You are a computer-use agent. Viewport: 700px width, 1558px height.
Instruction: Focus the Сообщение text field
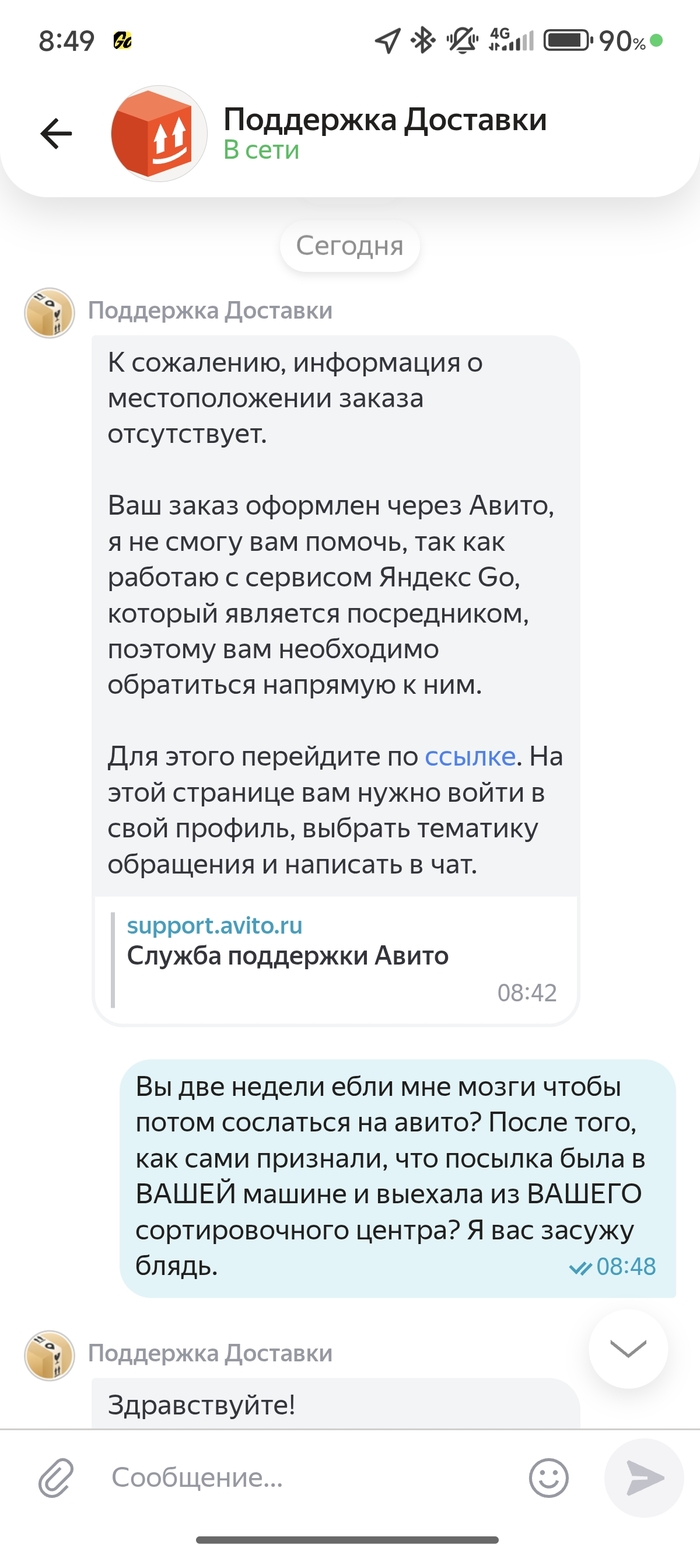coord(300,1477)
